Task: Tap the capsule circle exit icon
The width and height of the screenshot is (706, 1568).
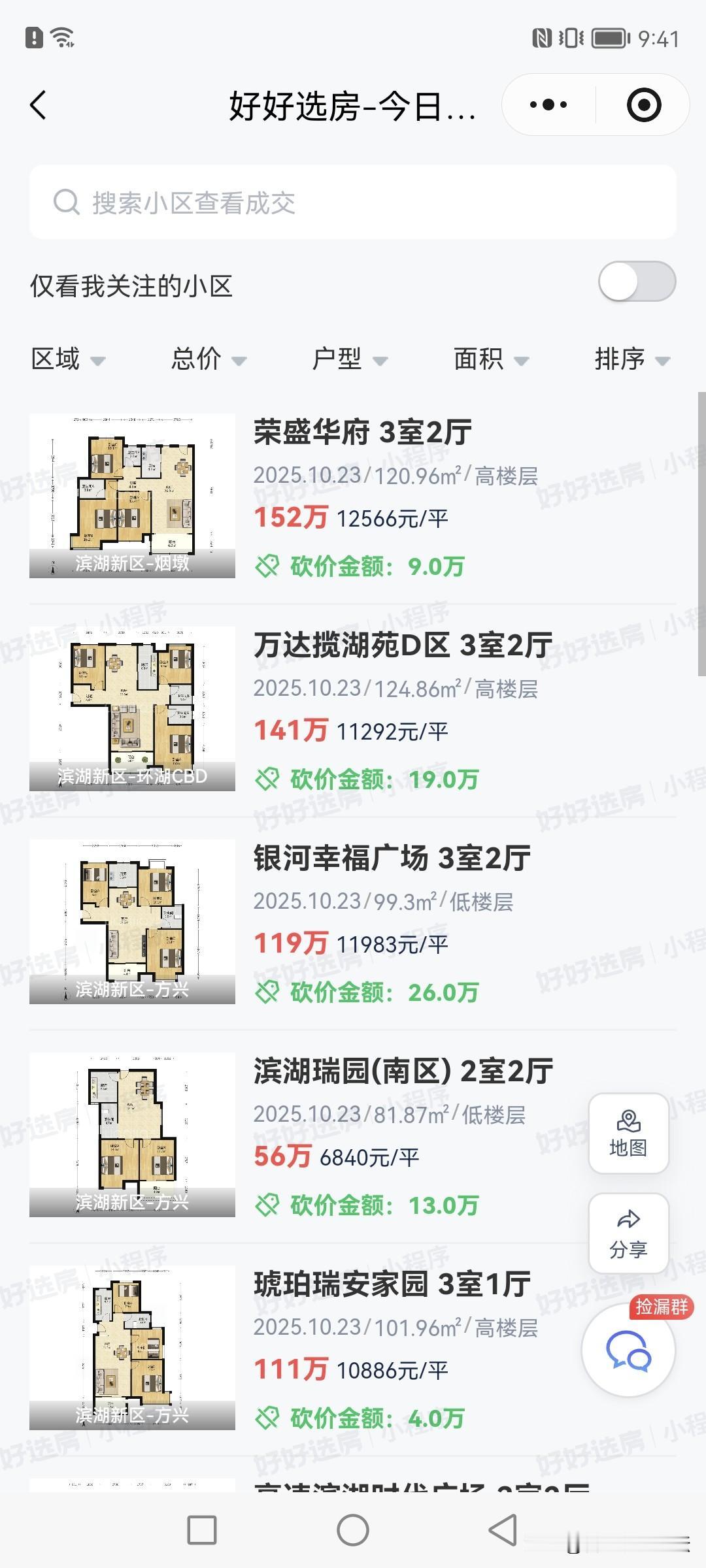Action: [x=643, y=105]
